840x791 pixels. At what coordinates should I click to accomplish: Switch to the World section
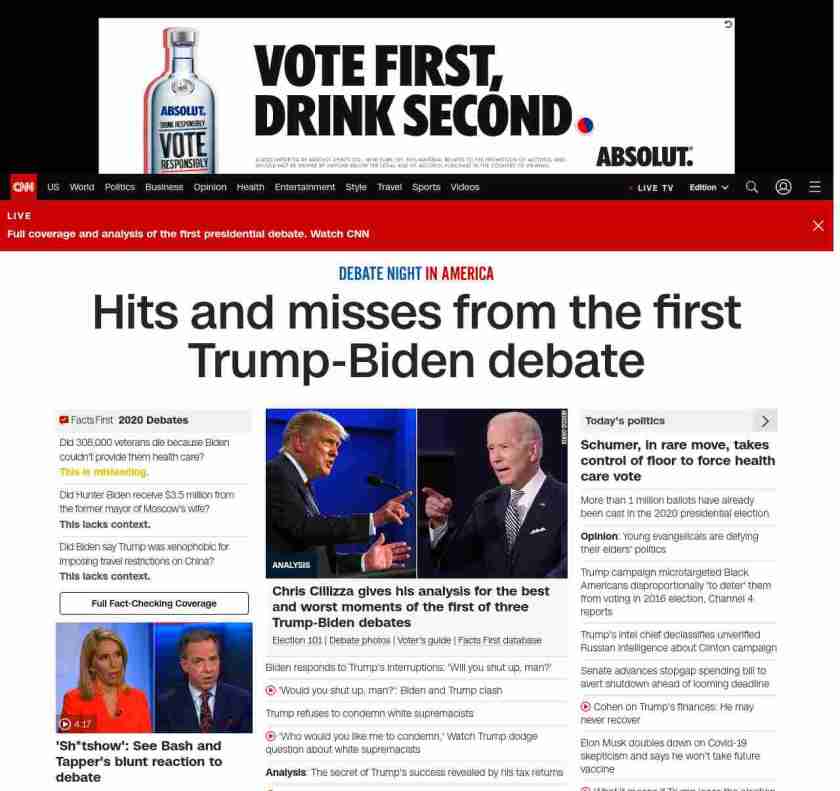tap(82, 187)
